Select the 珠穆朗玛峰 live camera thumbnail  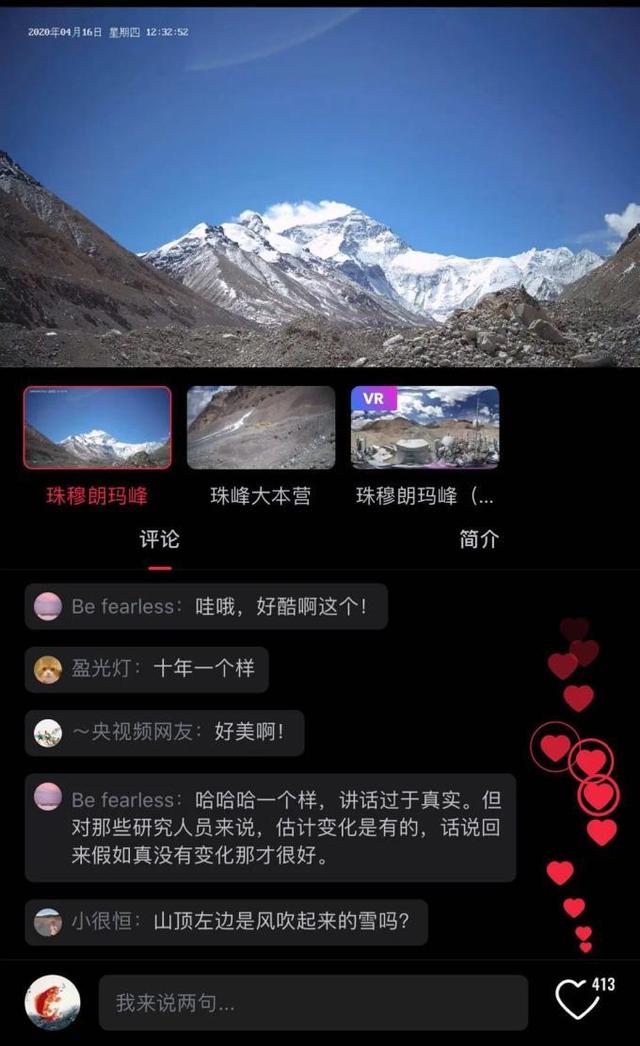click(97, 428)
